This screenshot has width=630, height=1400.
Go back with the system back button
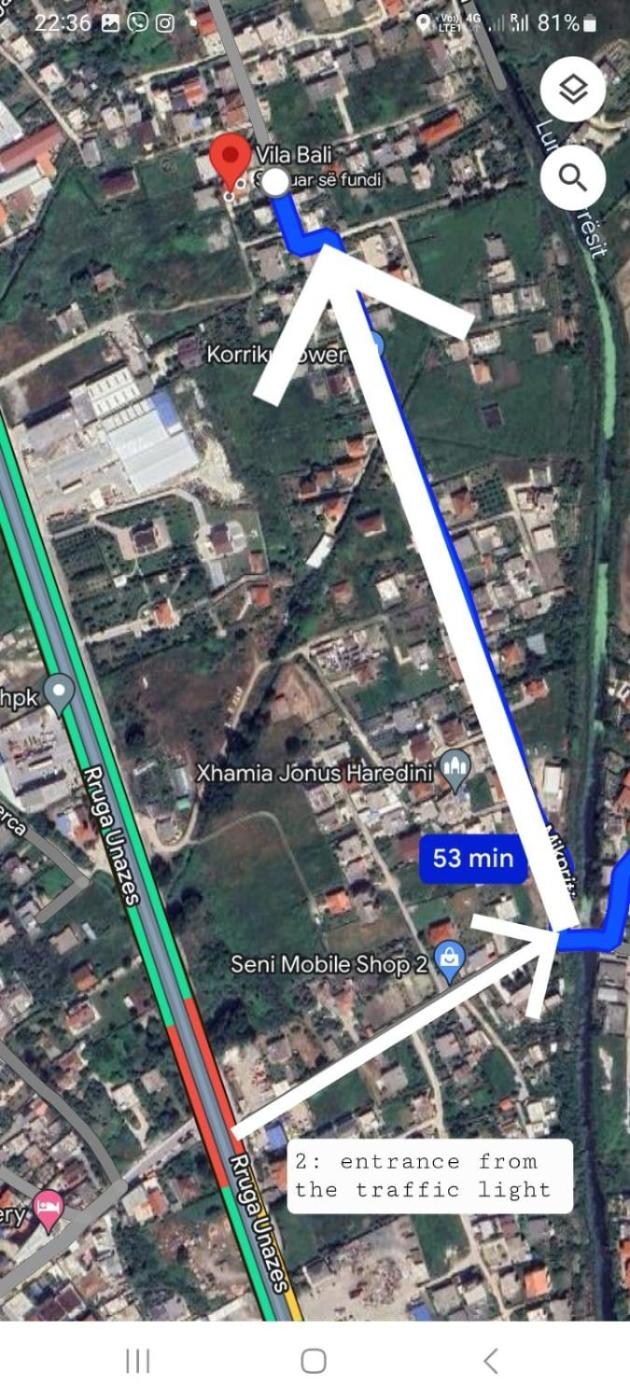[490, 1360]
